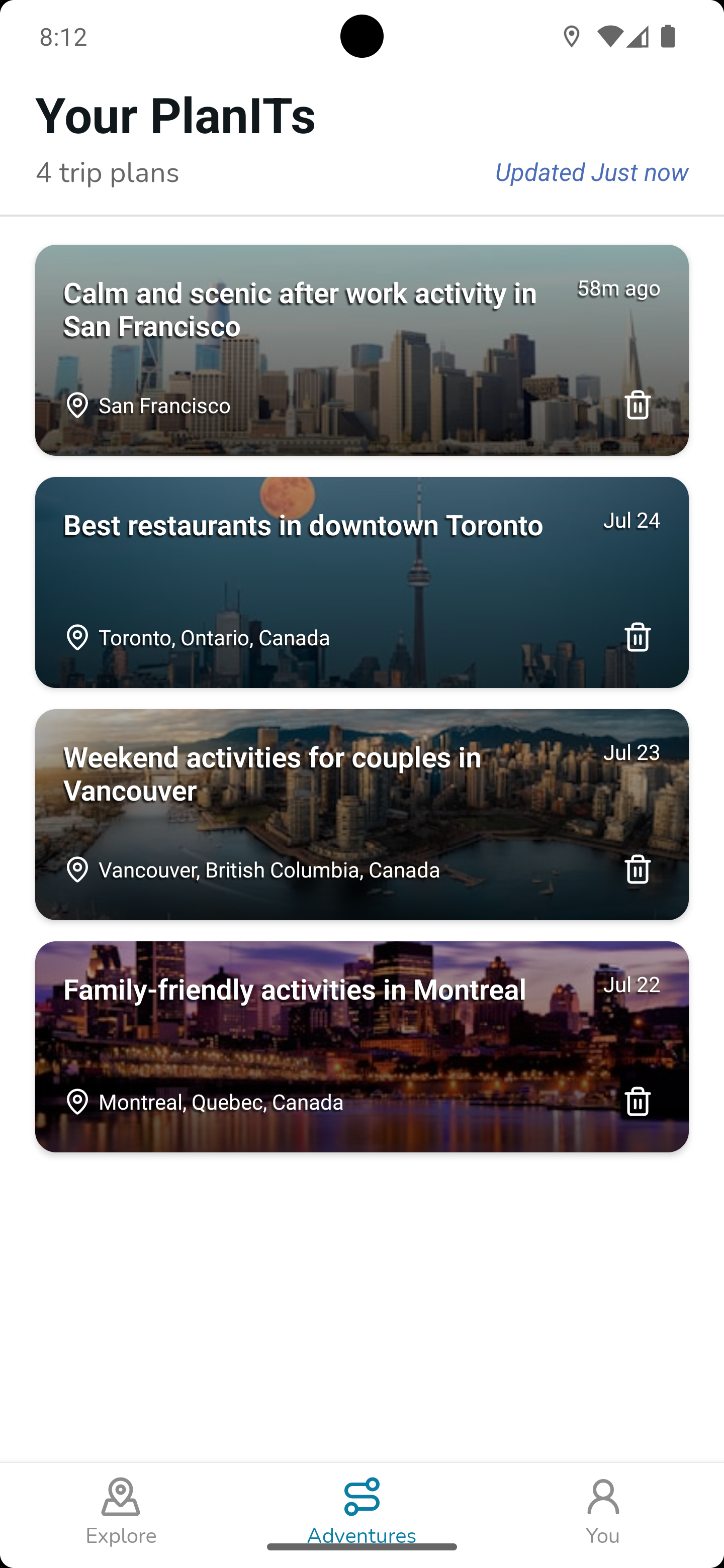
Task: Delete the Montreal family activities plan
Action: [x=637, y=1102]
